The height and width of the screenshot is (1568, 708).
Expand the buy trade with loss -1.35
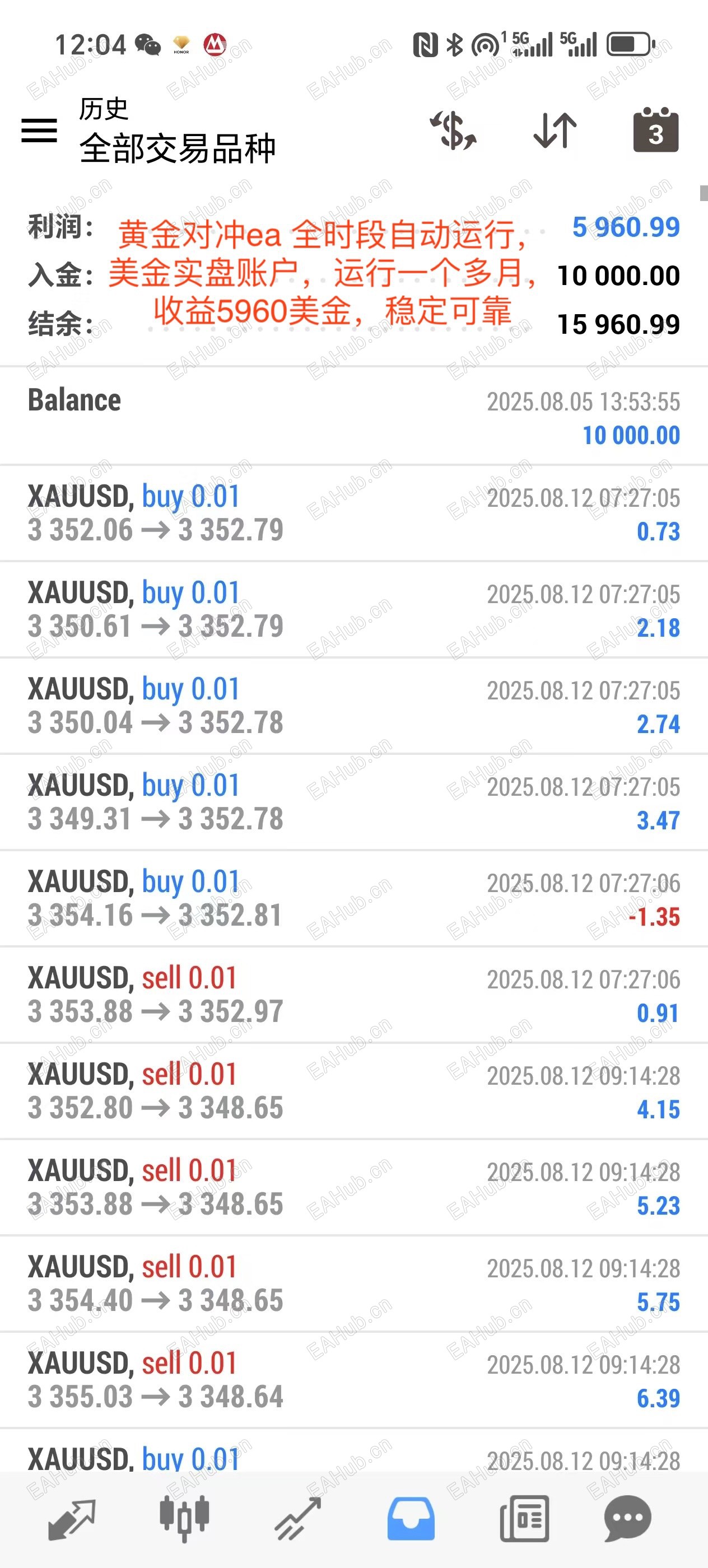tap(353, 898)
